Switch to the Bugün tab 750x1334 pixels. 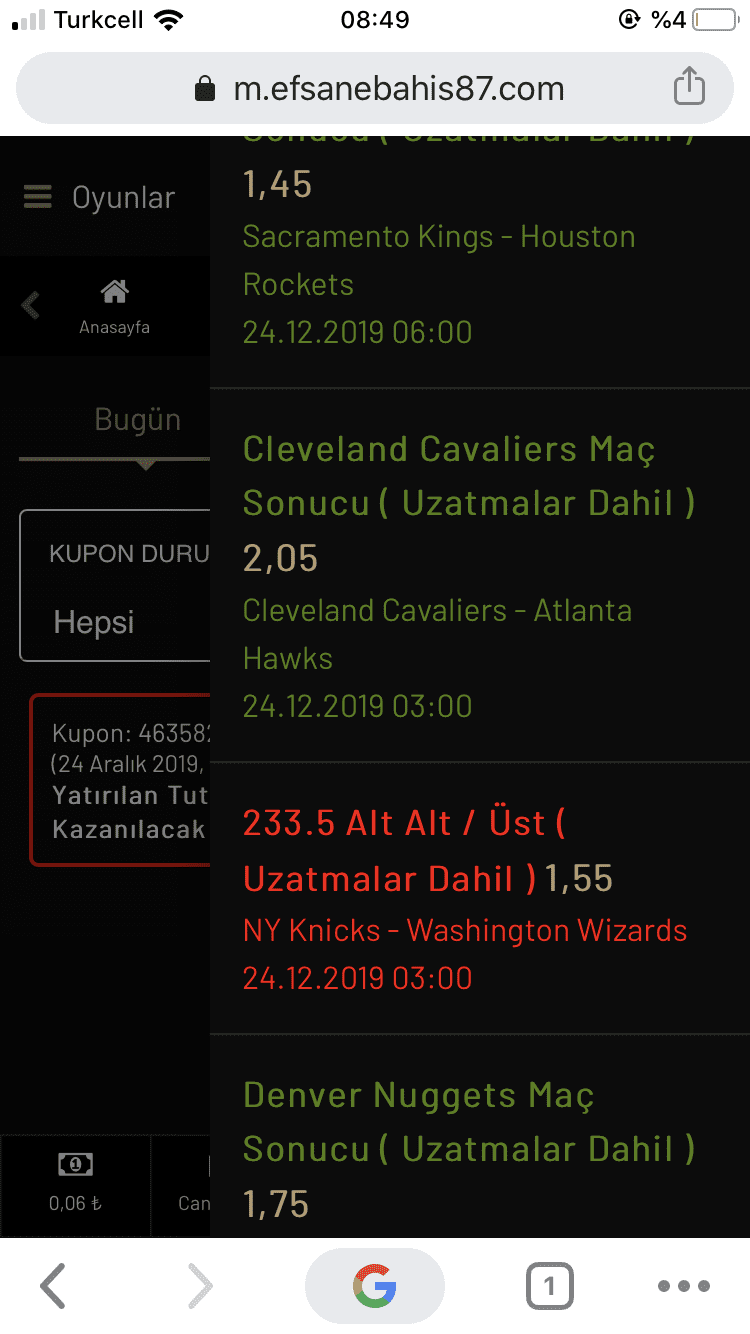click(x=137, y=420)
